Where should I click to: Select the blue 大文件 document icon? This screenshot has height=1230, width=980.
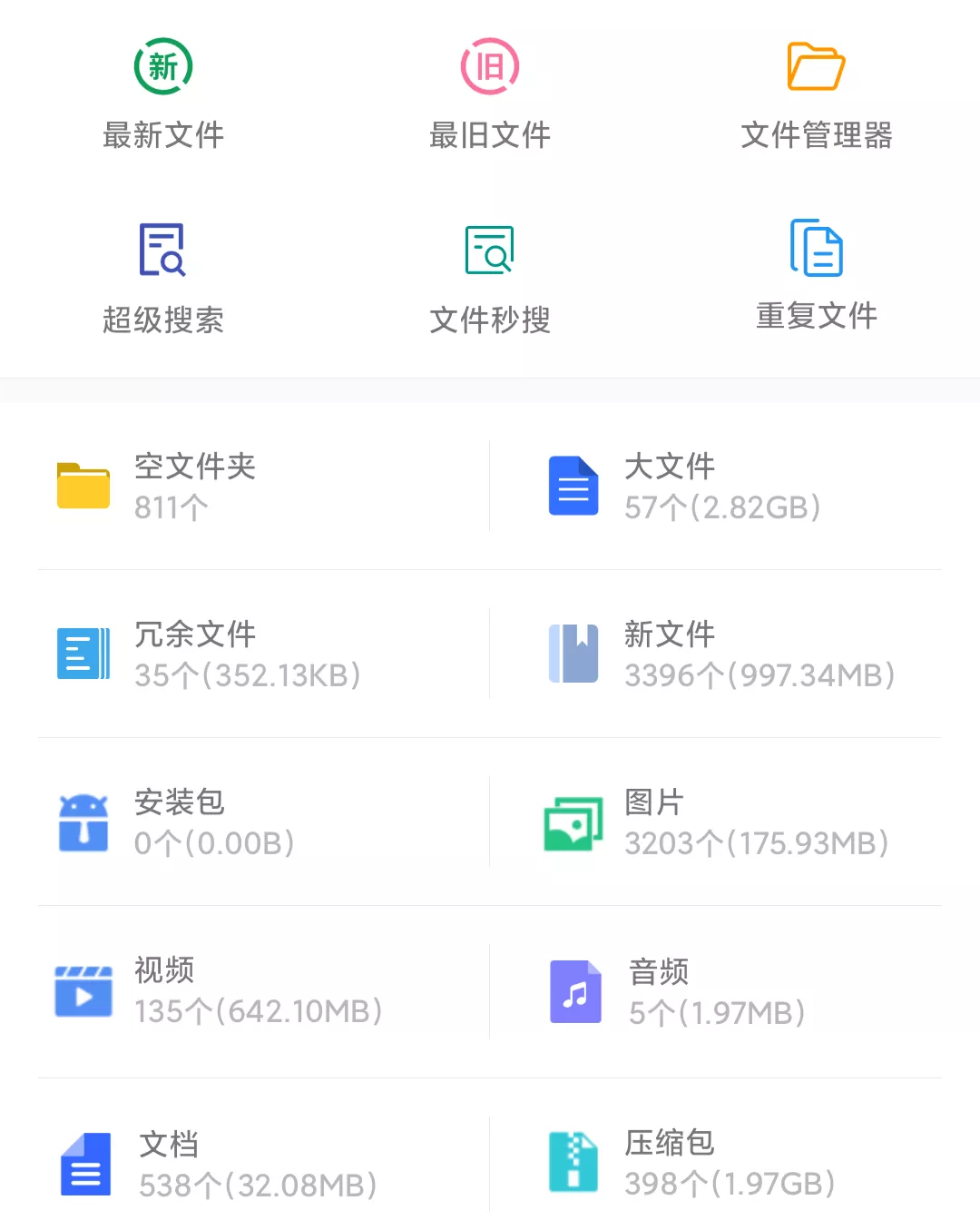[x=574, y=485]
